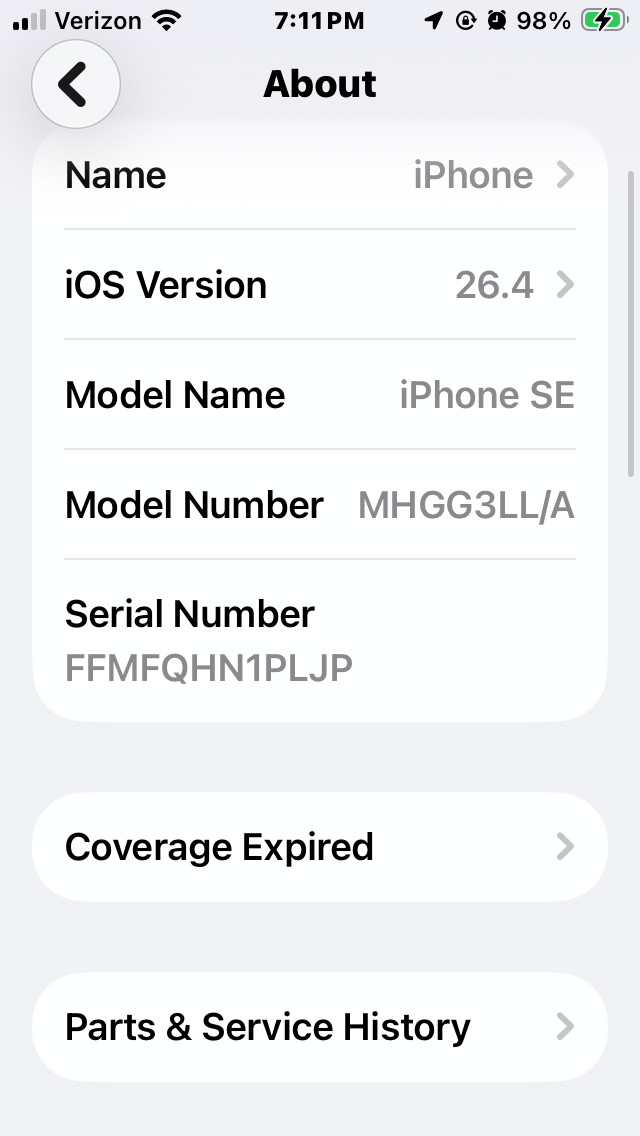Go back from the About screen

[x=75, y=85]
